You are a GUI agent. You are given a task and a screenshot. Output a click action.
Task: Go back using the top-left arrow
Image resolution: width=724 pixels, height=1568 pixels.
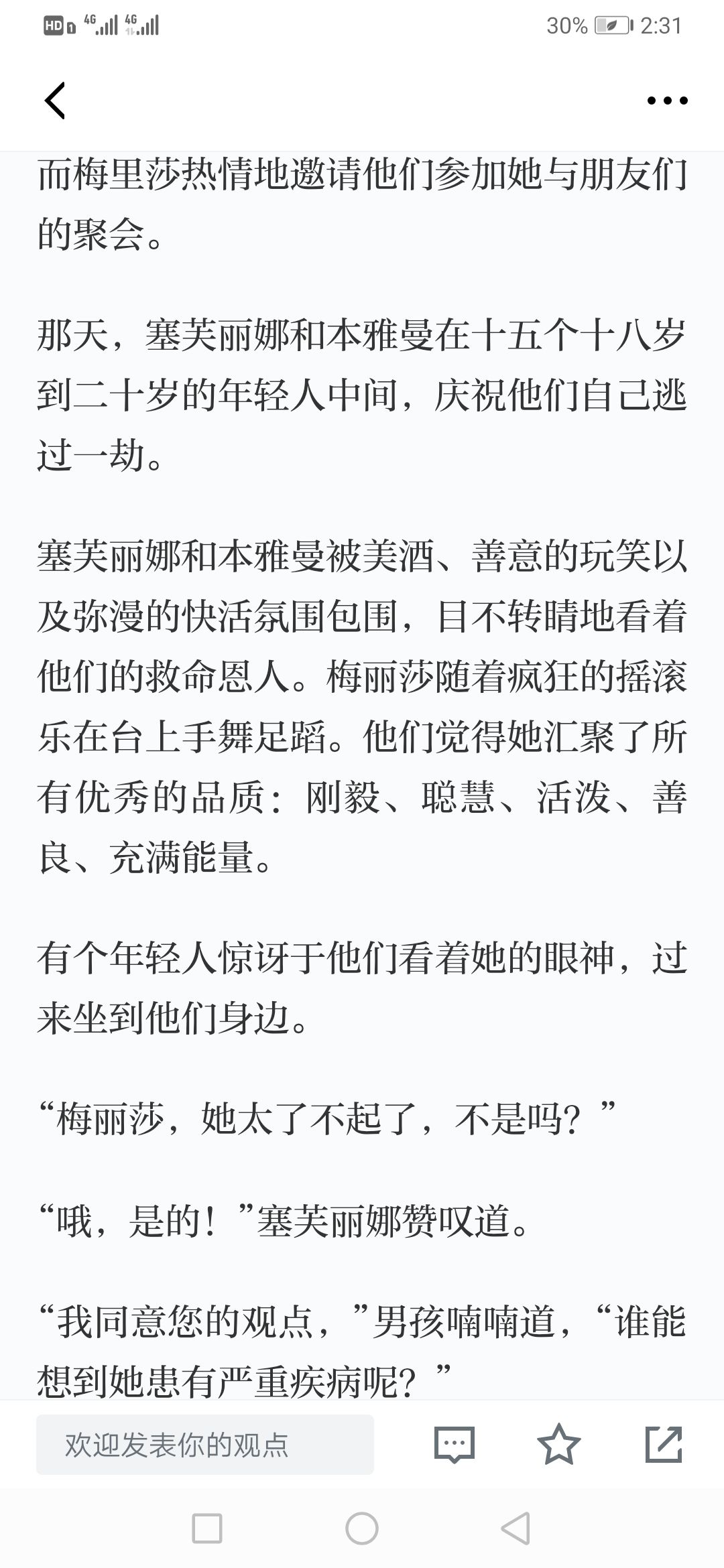(55, 101)
